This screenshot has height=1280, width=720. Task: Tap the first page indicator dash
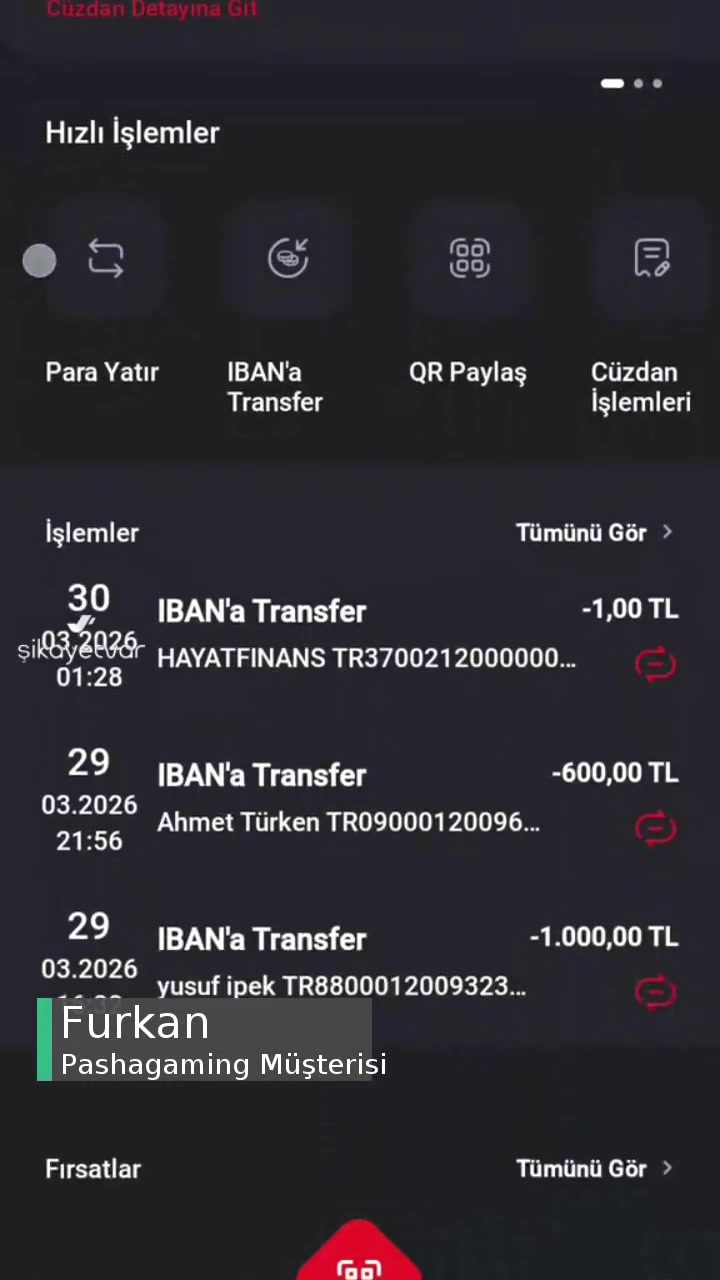(612, 83)
